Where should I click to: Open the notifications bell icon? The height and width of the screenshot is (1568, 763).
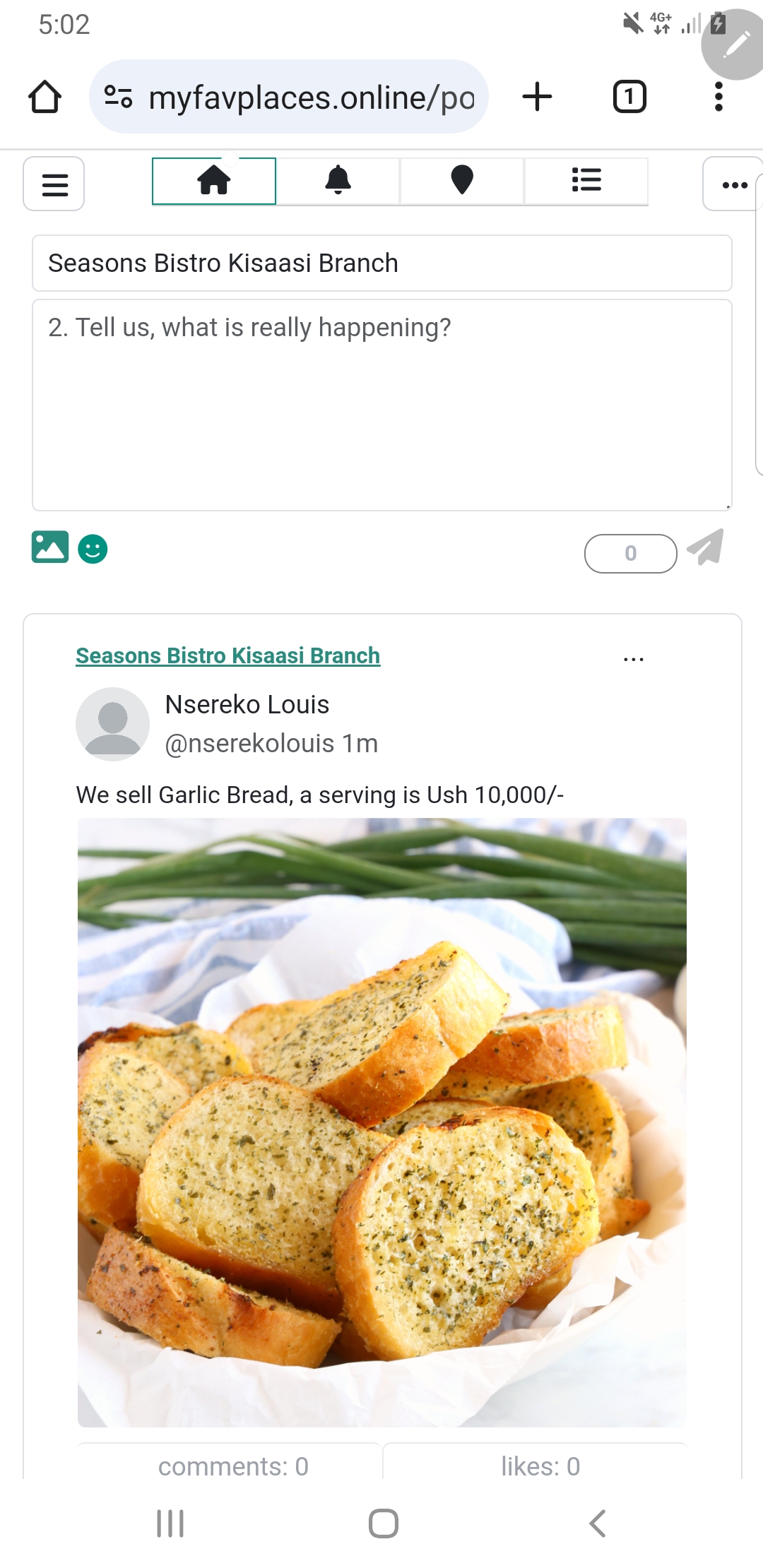coord(338,181)
